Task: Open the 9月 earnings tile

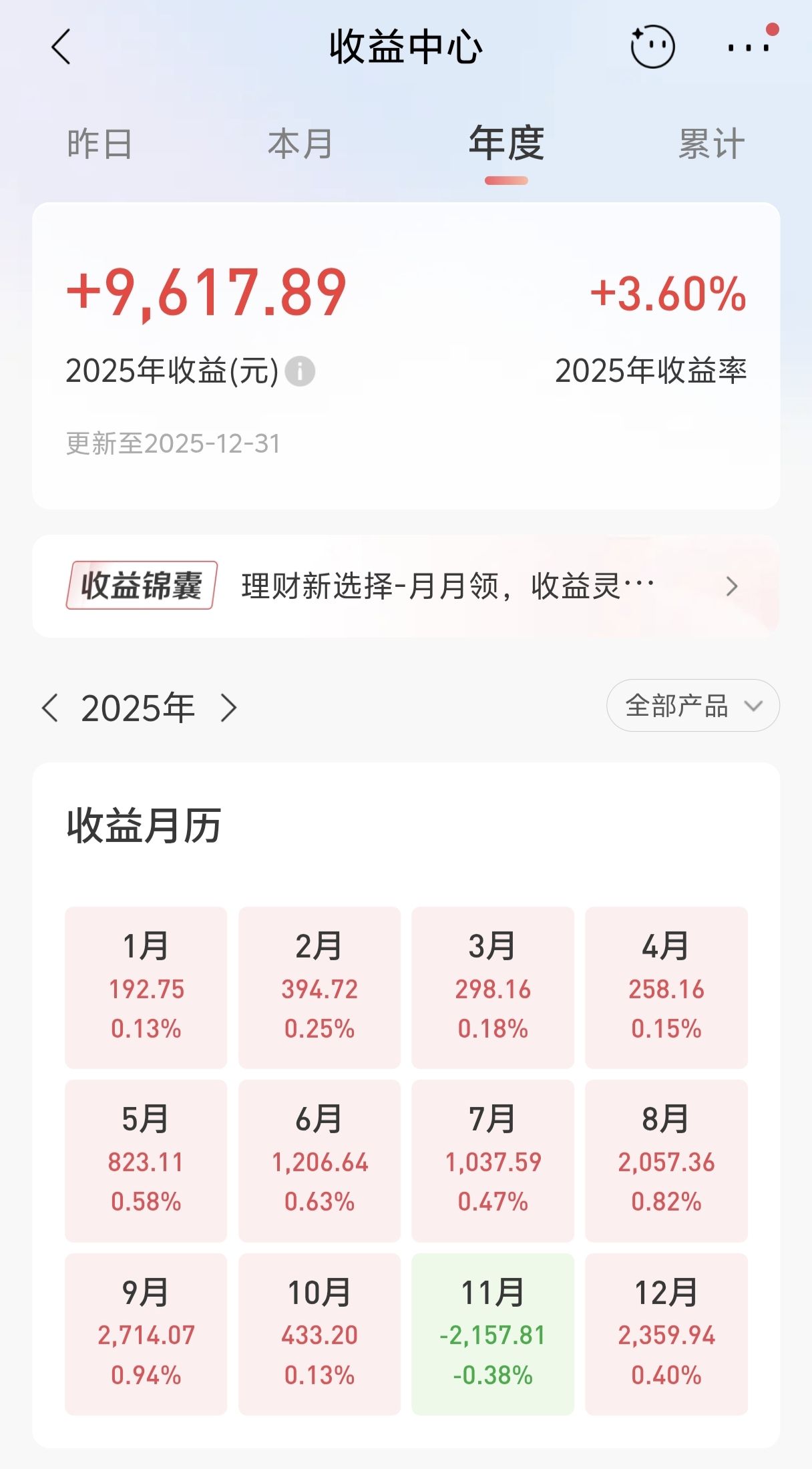Action: pyautogui.click(x=146, y=1334)
